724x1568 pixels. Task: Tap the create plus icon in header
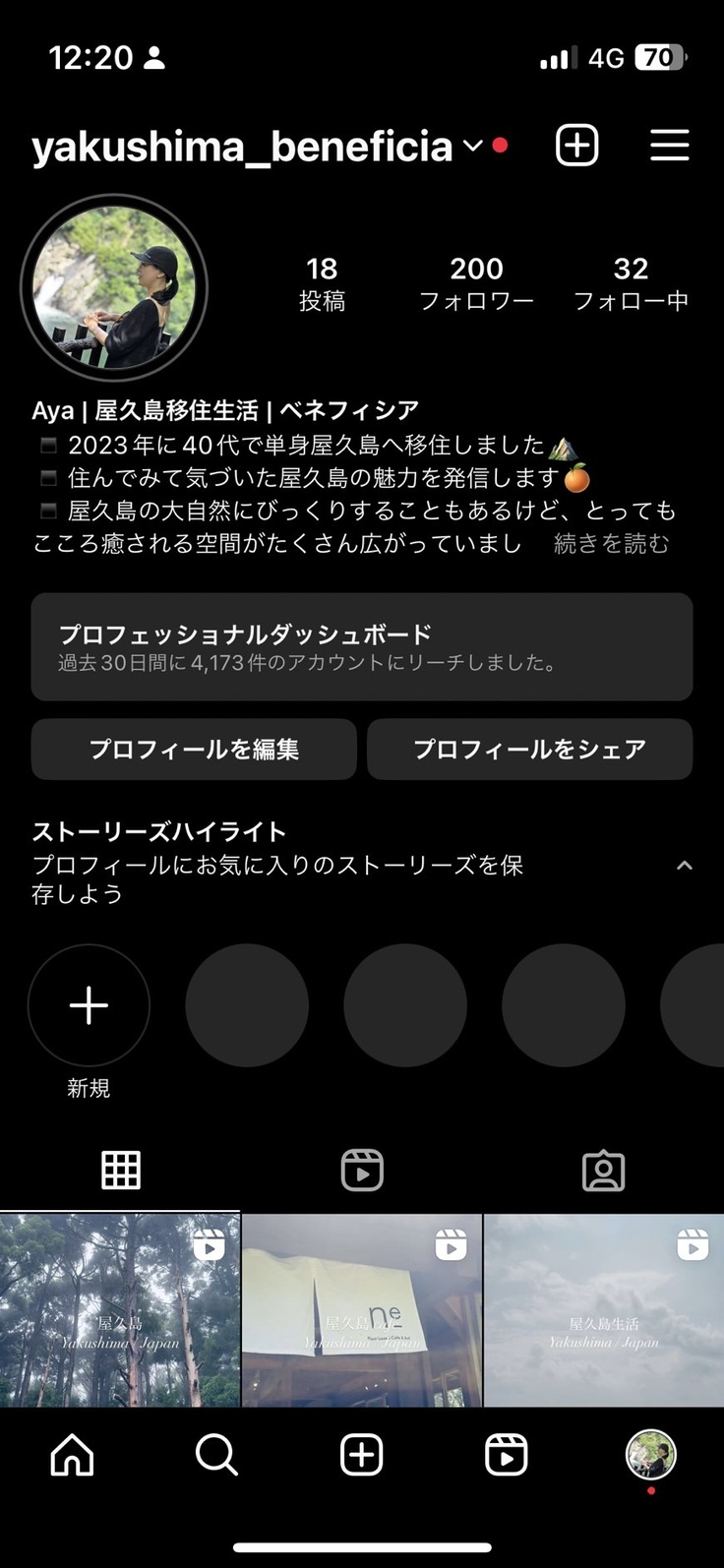576,146
